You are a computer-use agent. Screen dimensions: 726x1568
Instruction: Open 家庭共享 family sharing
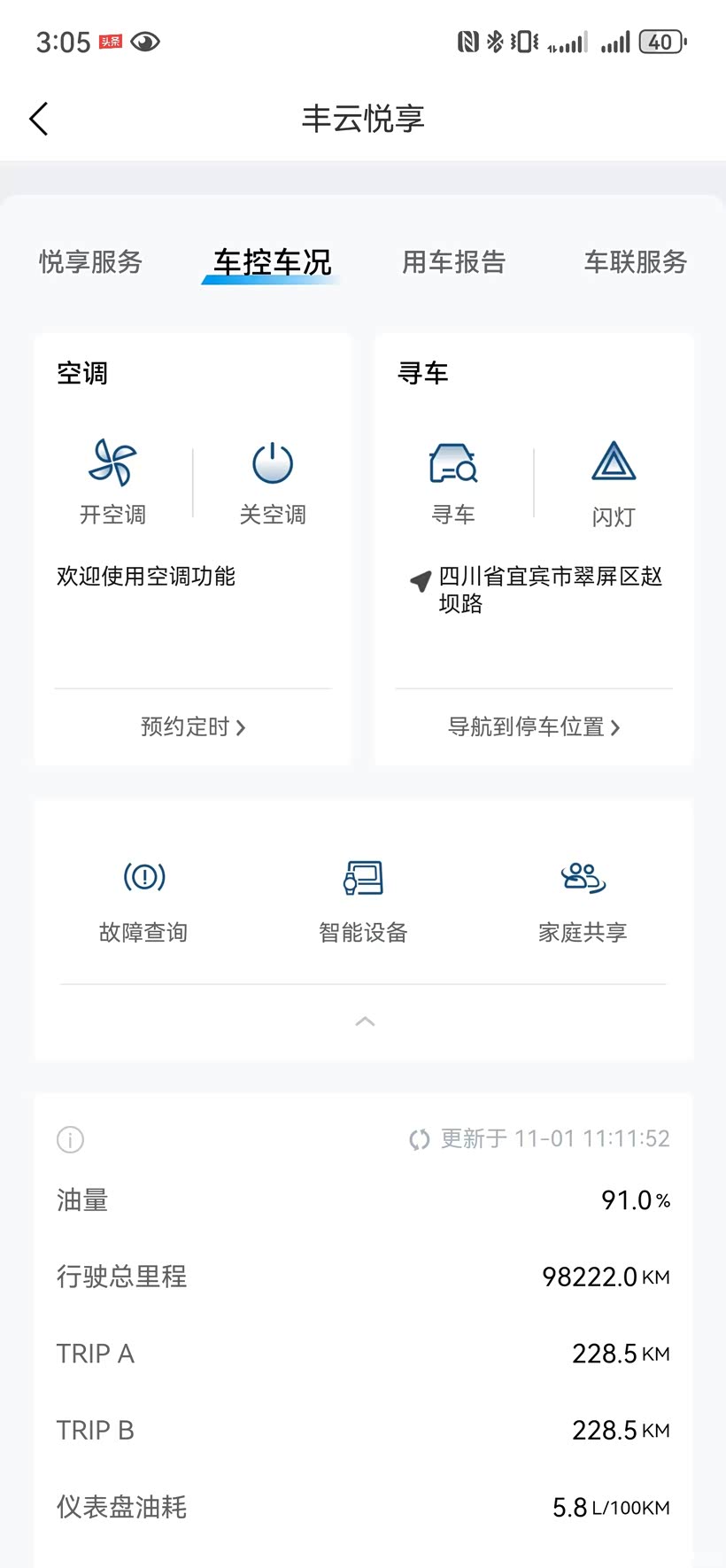[x=583, y=901]
